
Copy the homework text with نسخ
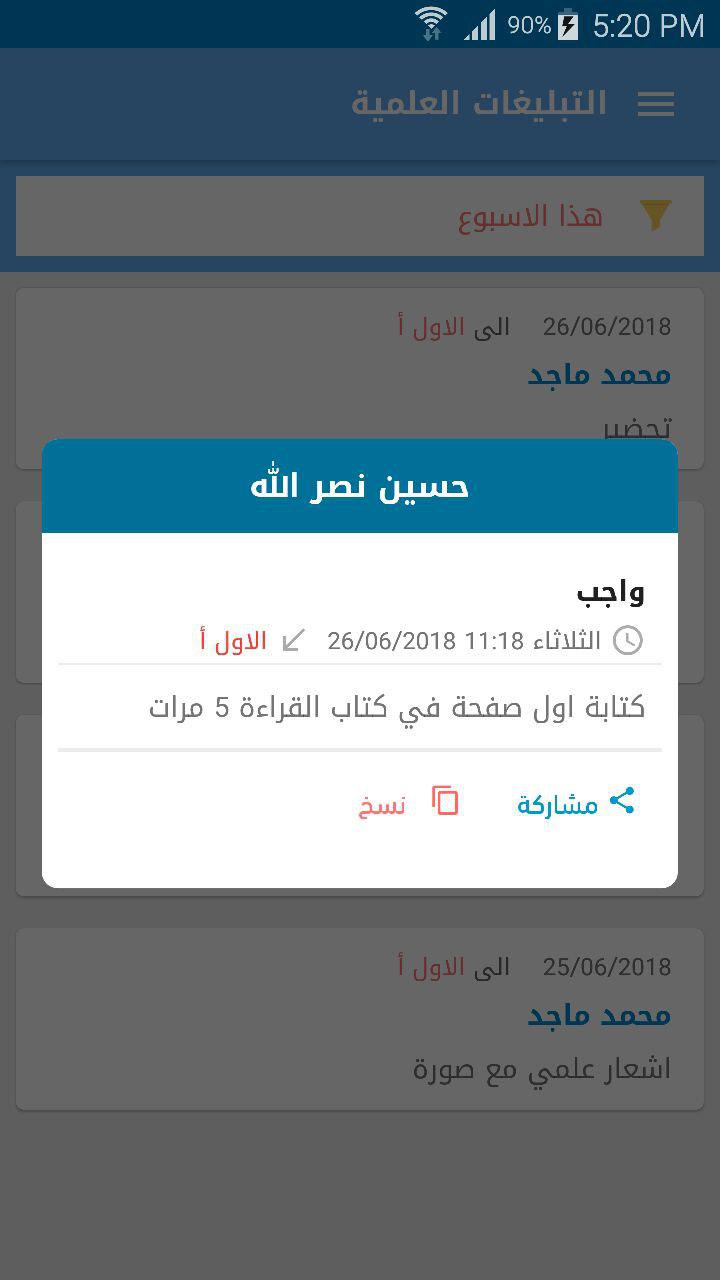point(409,803)
